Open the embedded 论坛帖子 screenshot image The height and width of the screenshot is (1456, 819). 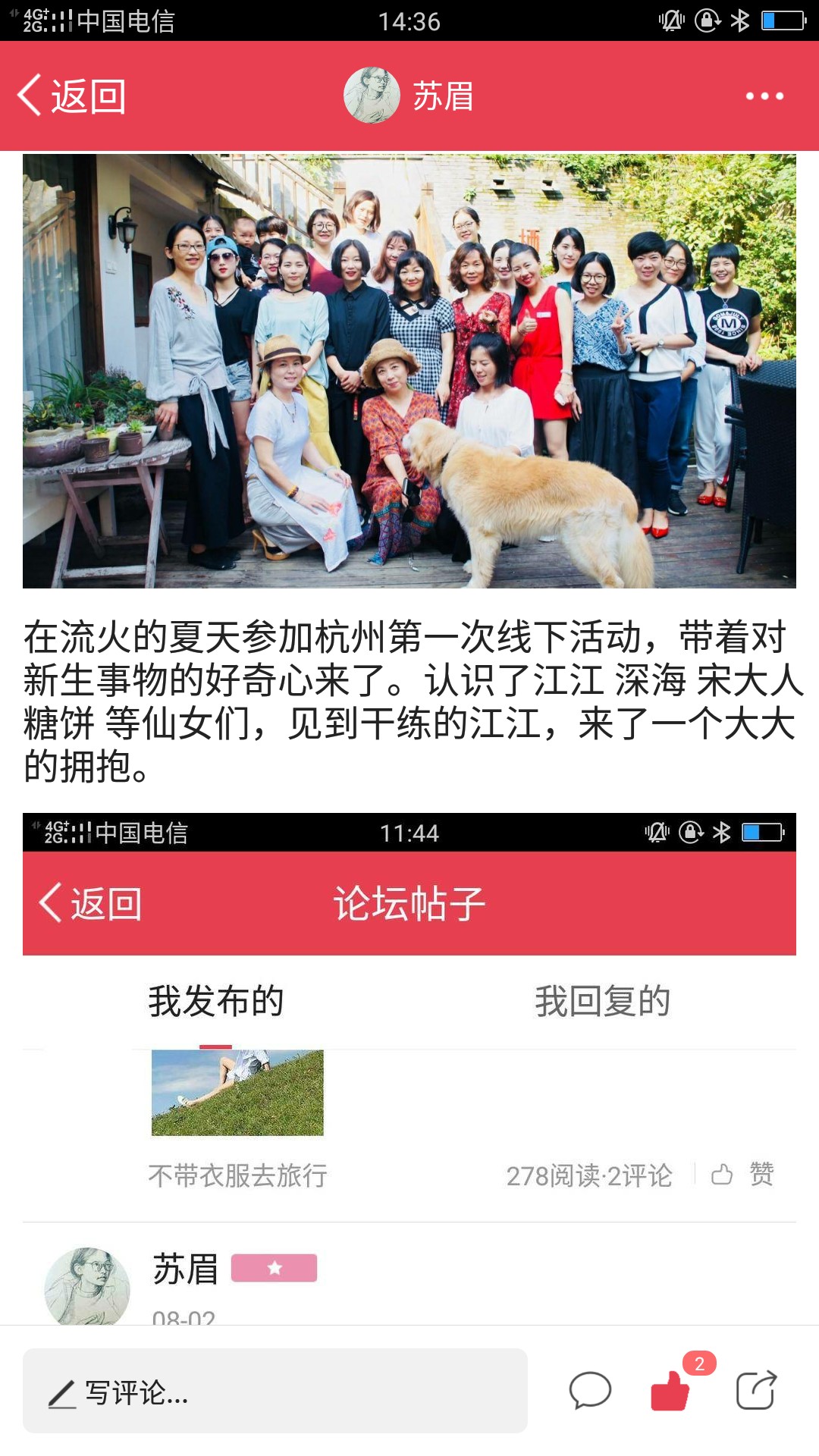tap(409, 1069)
